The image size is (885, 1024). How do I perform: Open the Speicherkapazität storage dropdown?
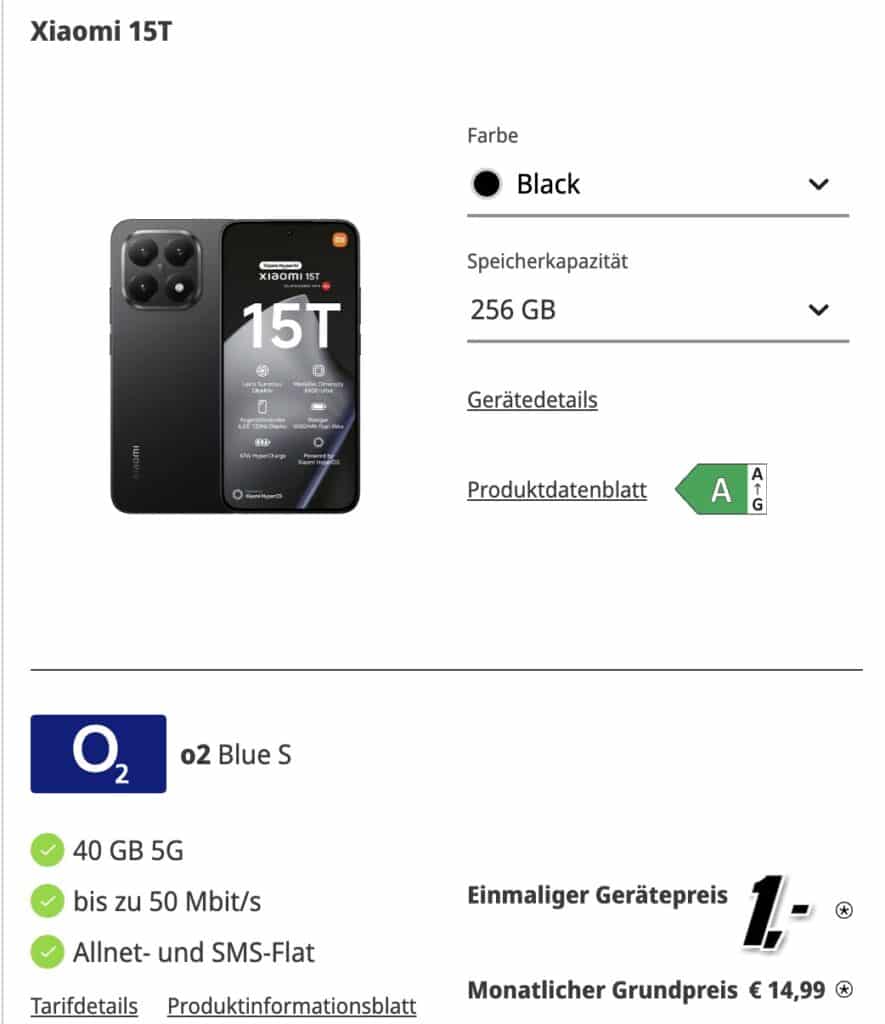pos(657,310)
